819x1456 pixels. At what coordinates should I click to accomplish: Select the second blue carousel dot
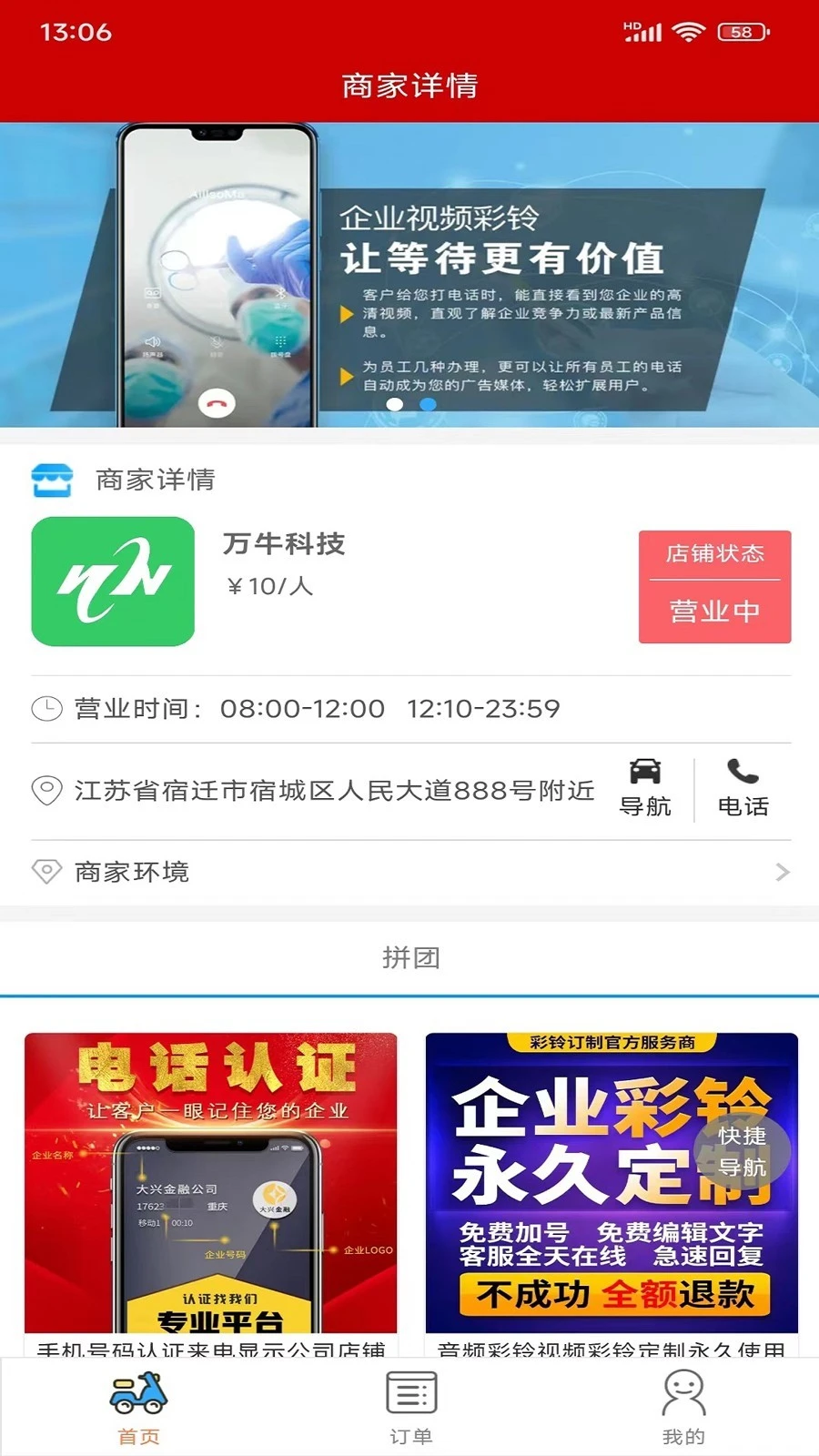[428, 403]
